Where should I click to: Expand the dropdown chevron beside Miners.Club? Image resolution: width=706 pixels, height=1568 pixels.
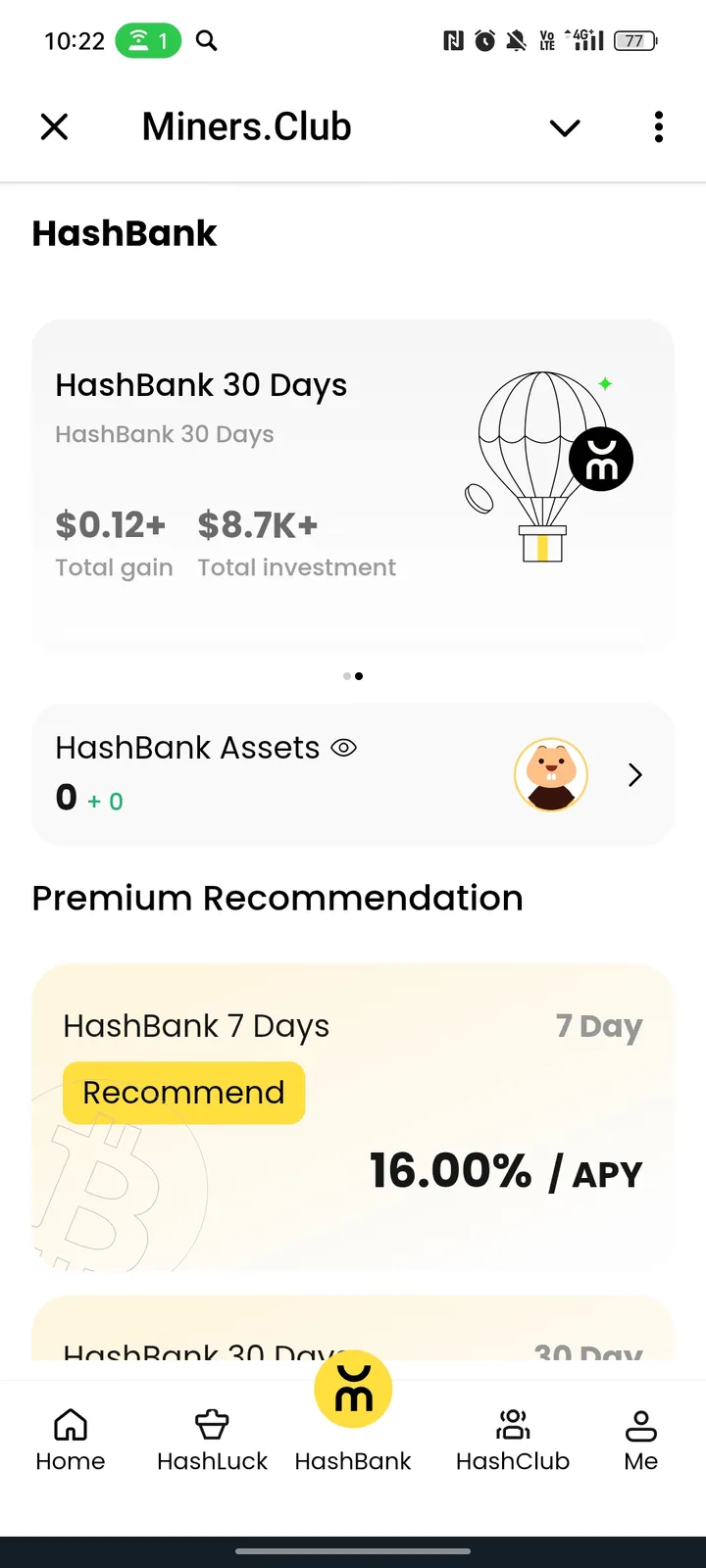pyautogui.click(x=565, y=127)
